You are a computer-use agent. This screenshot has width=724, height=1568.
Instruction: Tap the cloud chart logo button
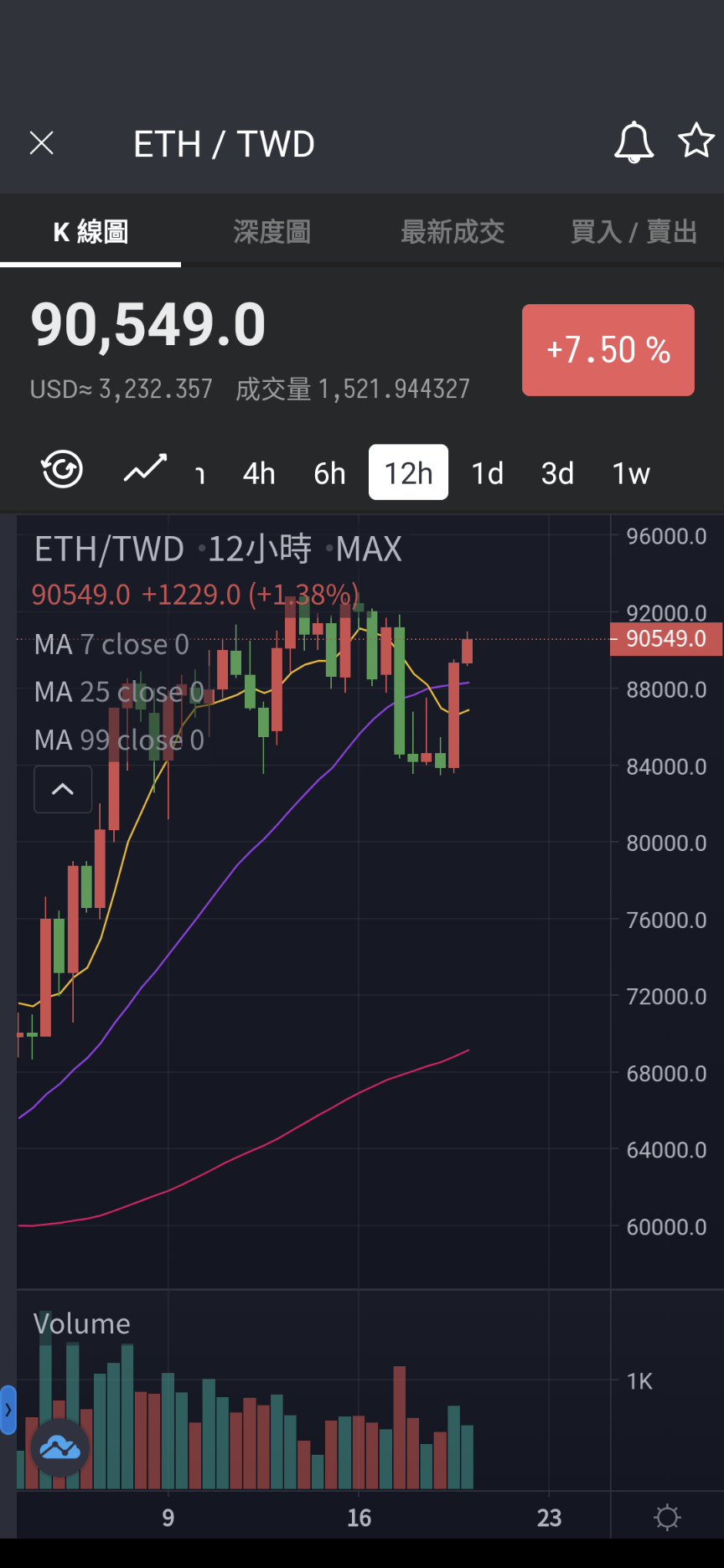pyautogui.click(x=60, y=1447)
